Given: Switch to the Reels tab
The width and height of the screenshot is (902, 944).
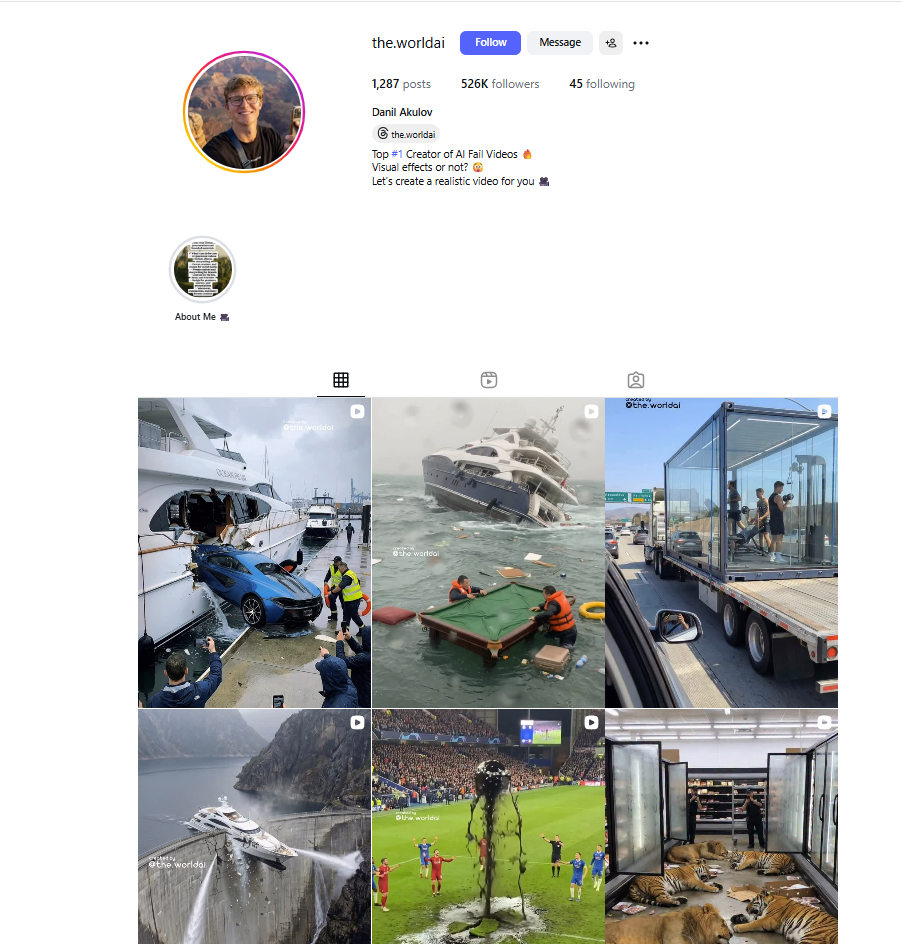Looking at the screenshot, I should 488,380.
